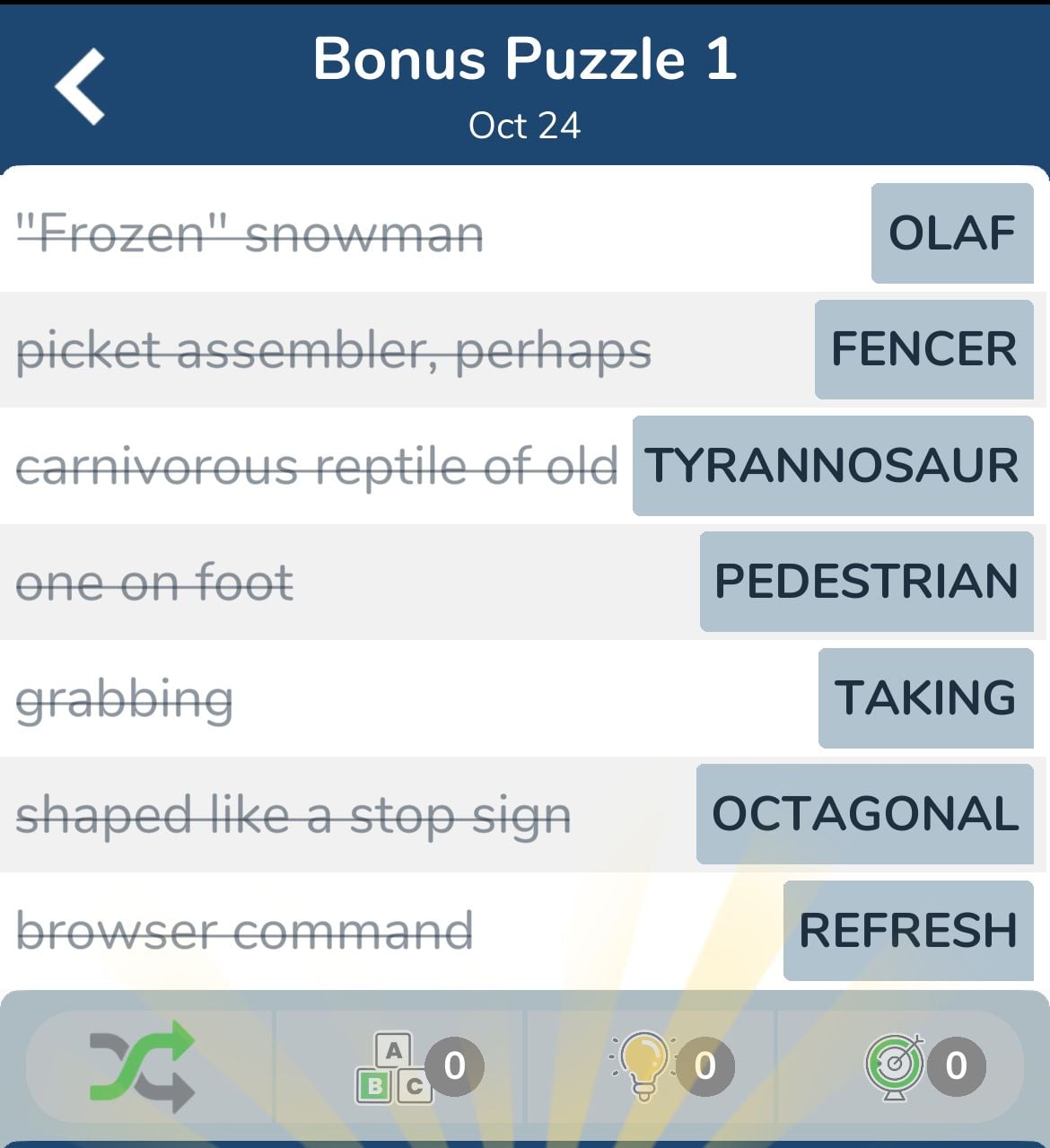The image size is (1050, 1148).
Task: Select the PEDESTRIAN answer tile
Action: tap(866, 582)
